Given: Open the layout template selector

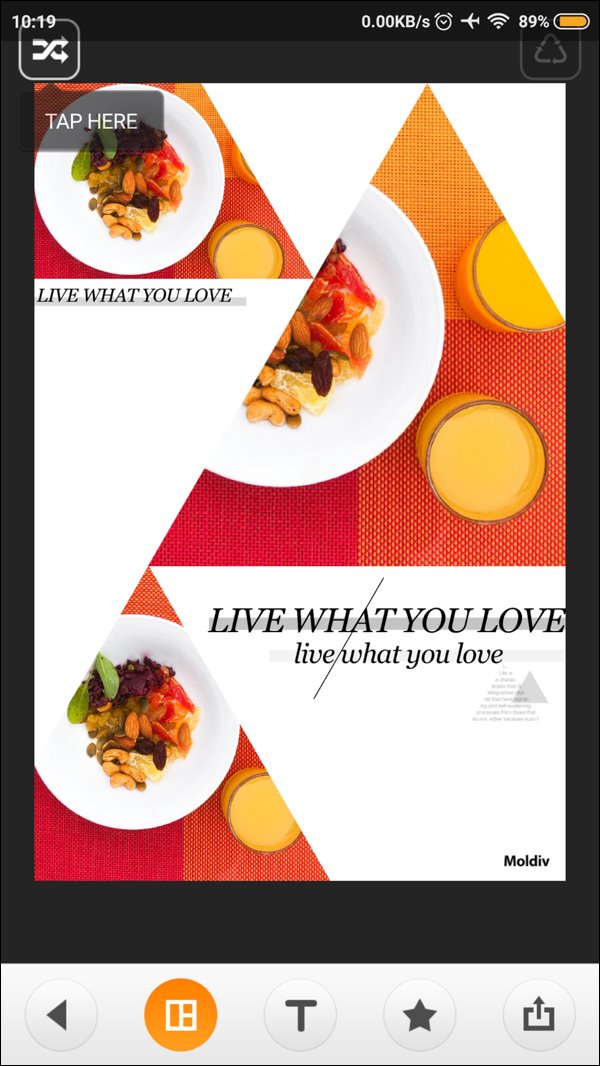Looking at the screenshot, I should tap(180, 1015).
